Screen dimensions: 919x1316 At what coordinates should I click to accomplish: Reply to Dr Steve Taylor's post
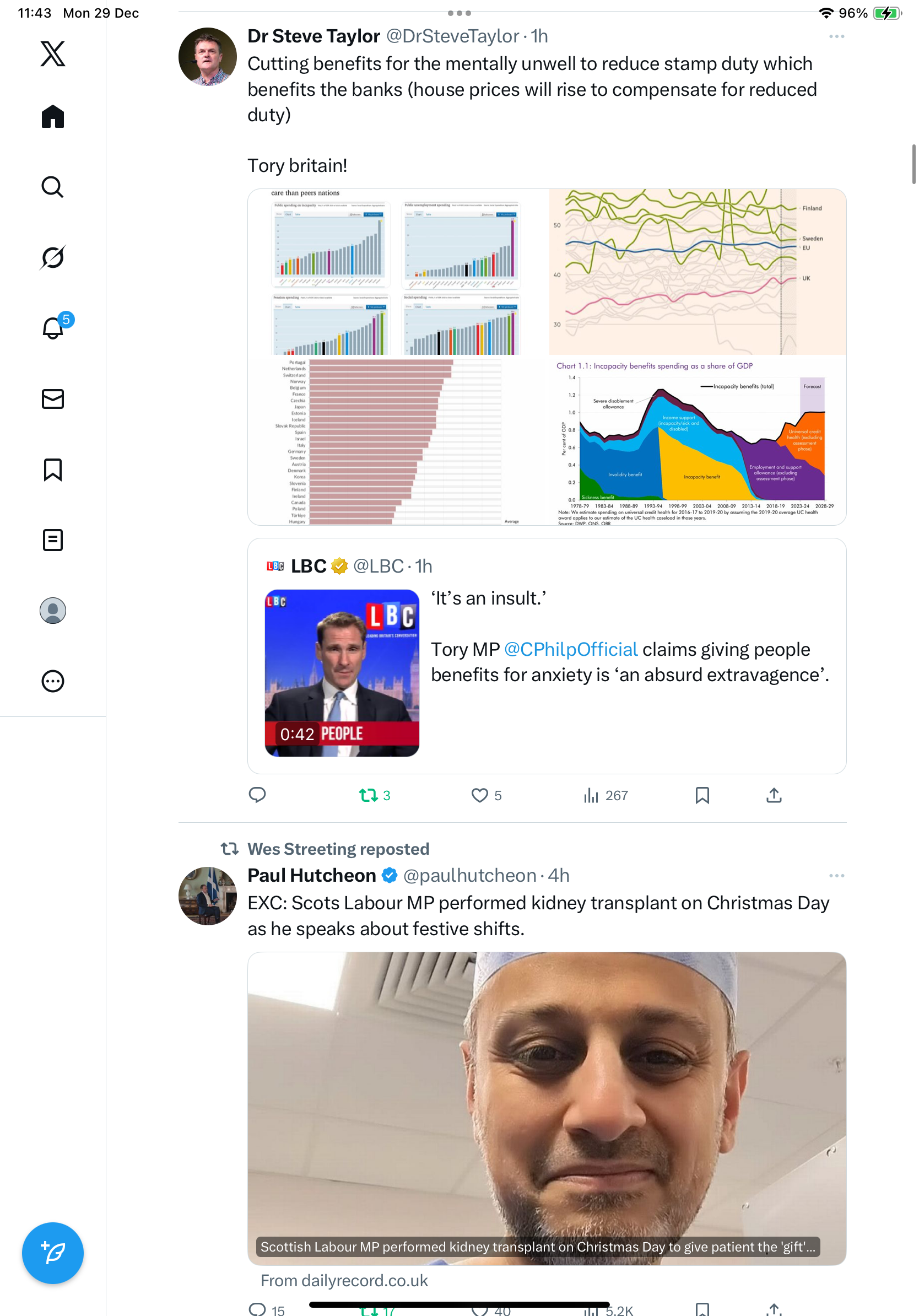pos(257,795)
